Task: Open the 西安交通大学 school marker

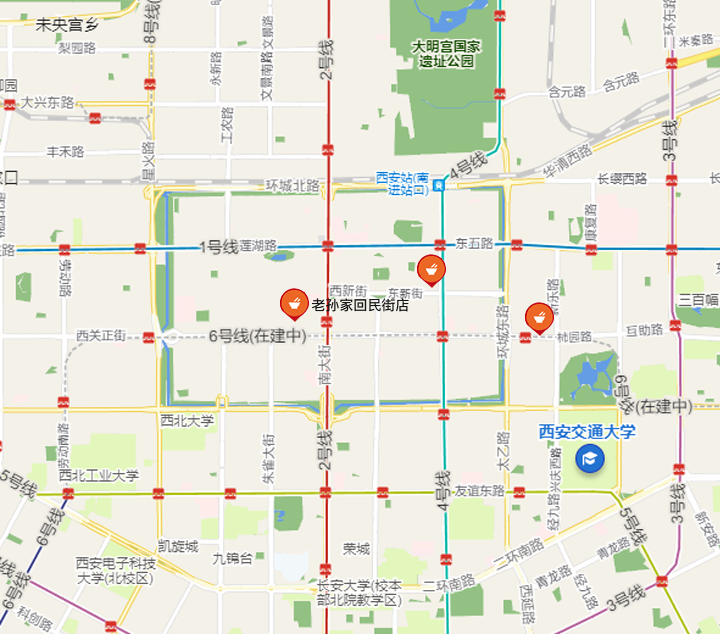Action: coord(590,460)
